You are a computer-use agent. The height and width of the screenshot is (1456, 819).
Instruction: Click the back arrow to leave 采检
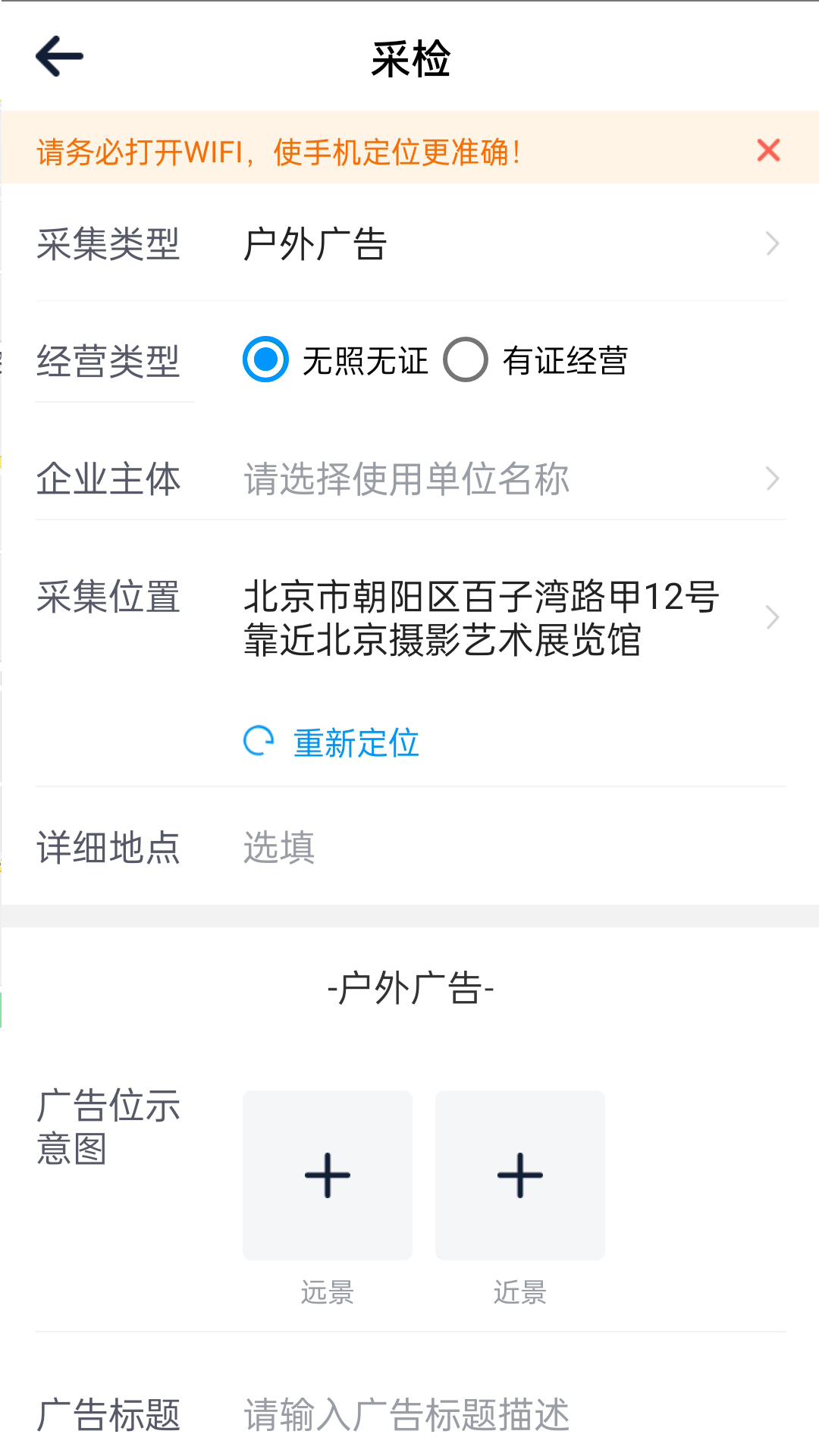pos(57,57)
